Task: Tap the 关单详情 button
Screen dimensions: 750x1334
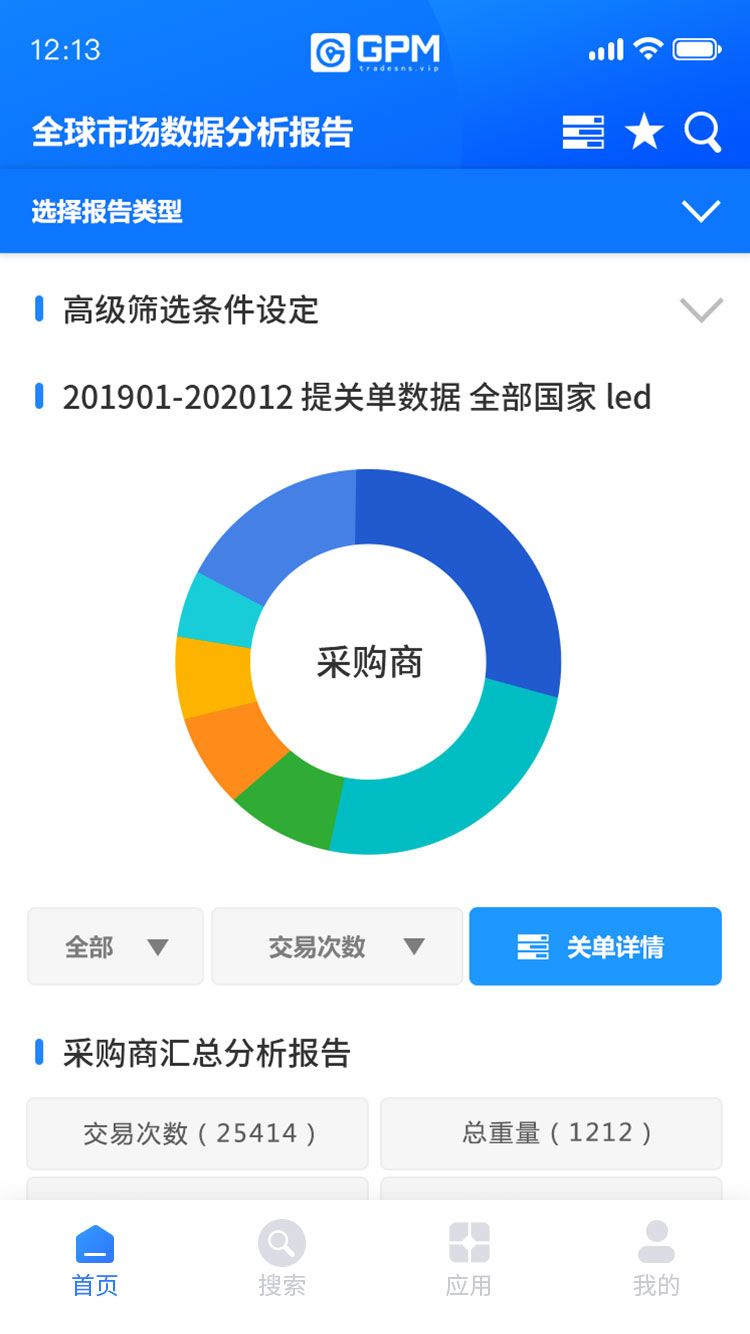Action: point(595,946)
